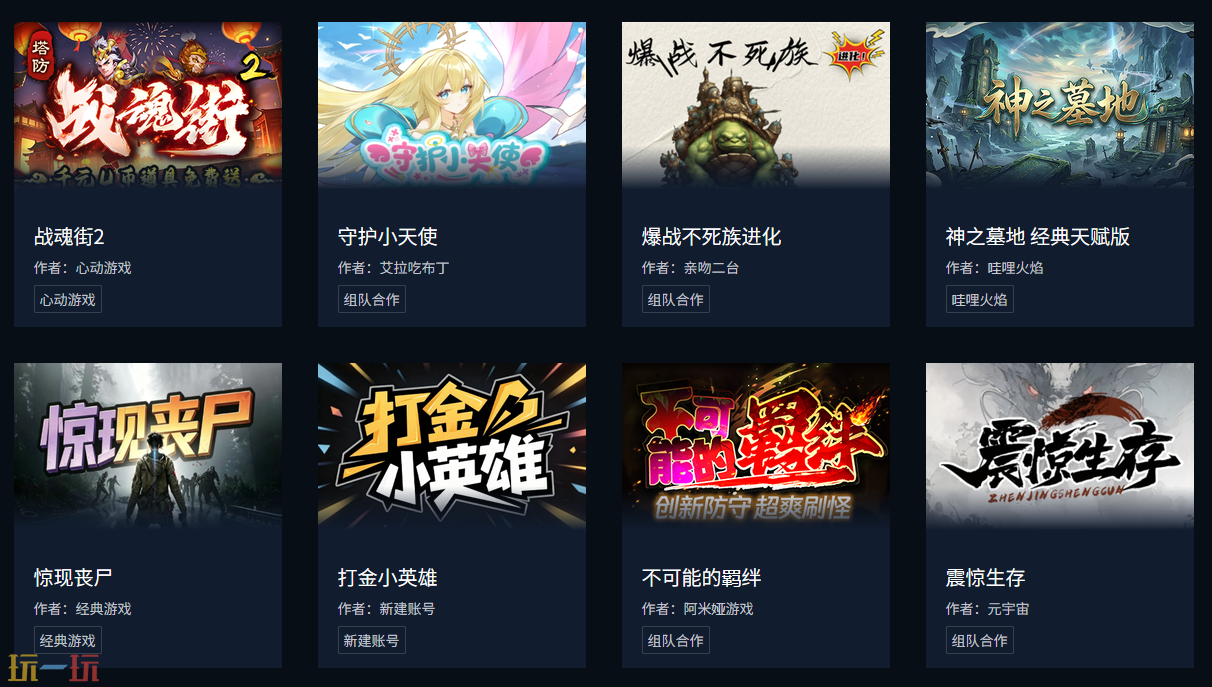The width and height of the screenshot is (1212, 687).
Task: Tap the 组队合作 tag under 不可能的羁绊
Action: (676, 640)
